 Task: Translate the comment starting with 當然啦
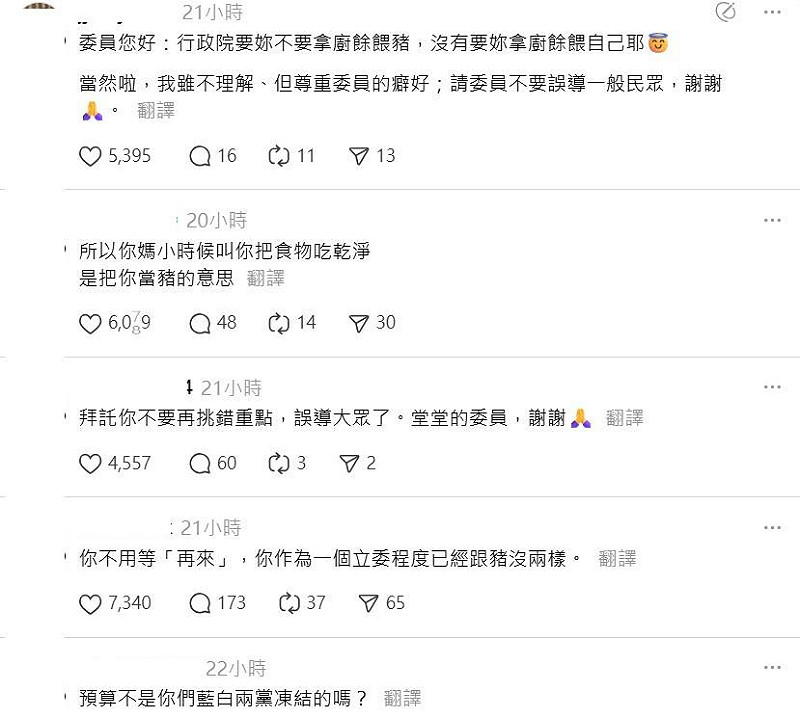coord(156,111)
